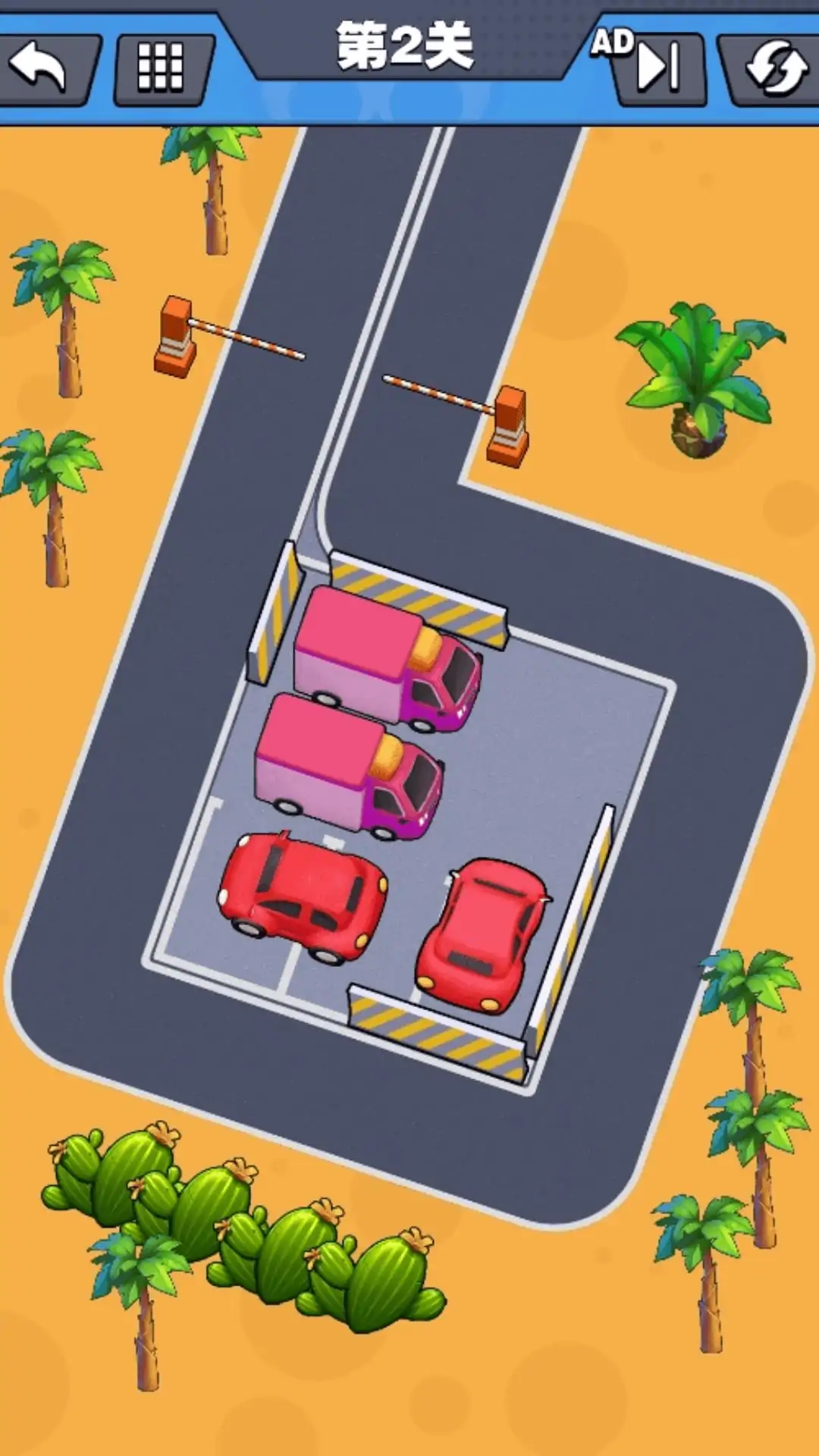Tap the upper pink truck

click(387, 660)
